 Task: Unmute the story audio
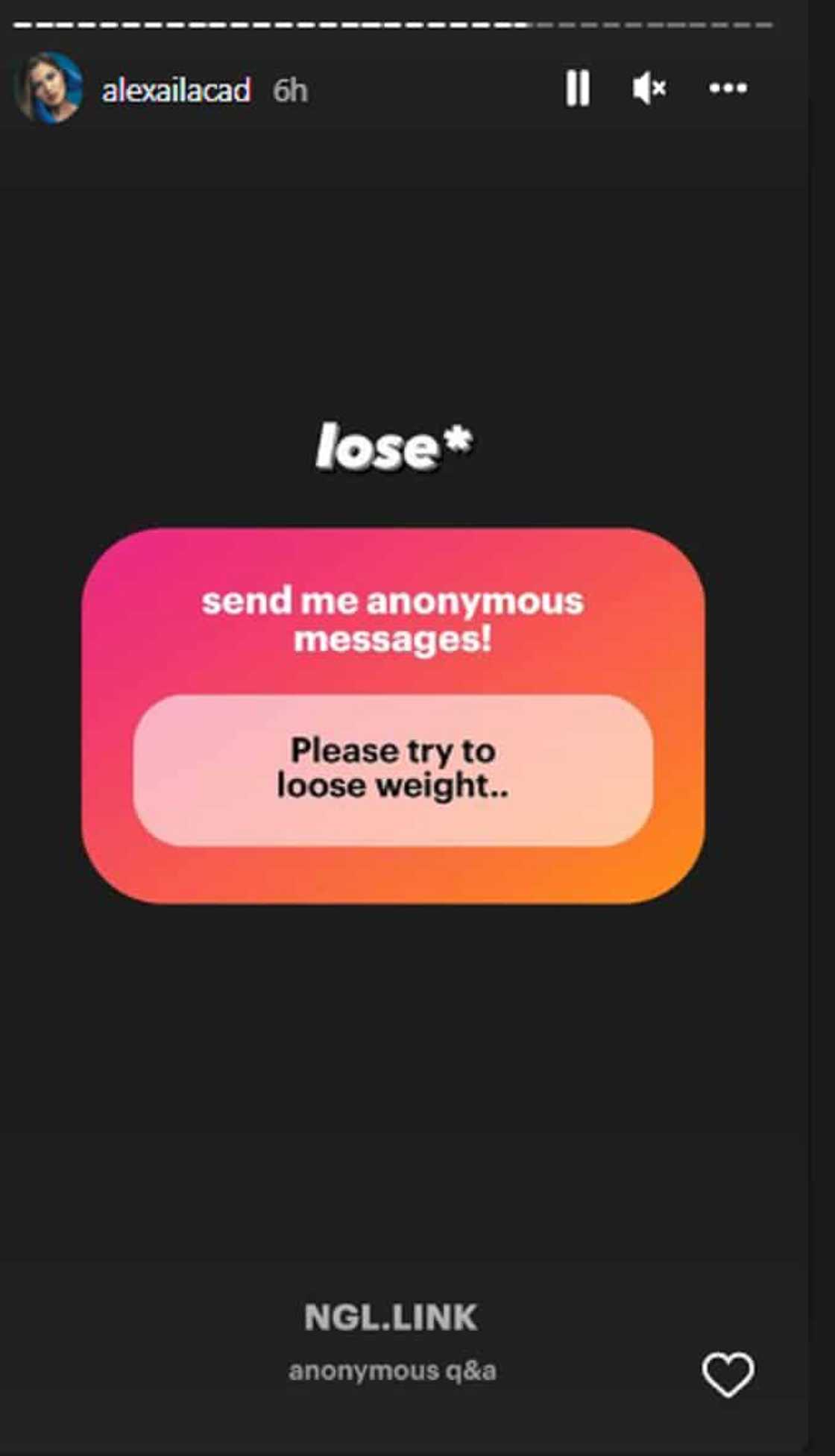[x=649, y=89]
